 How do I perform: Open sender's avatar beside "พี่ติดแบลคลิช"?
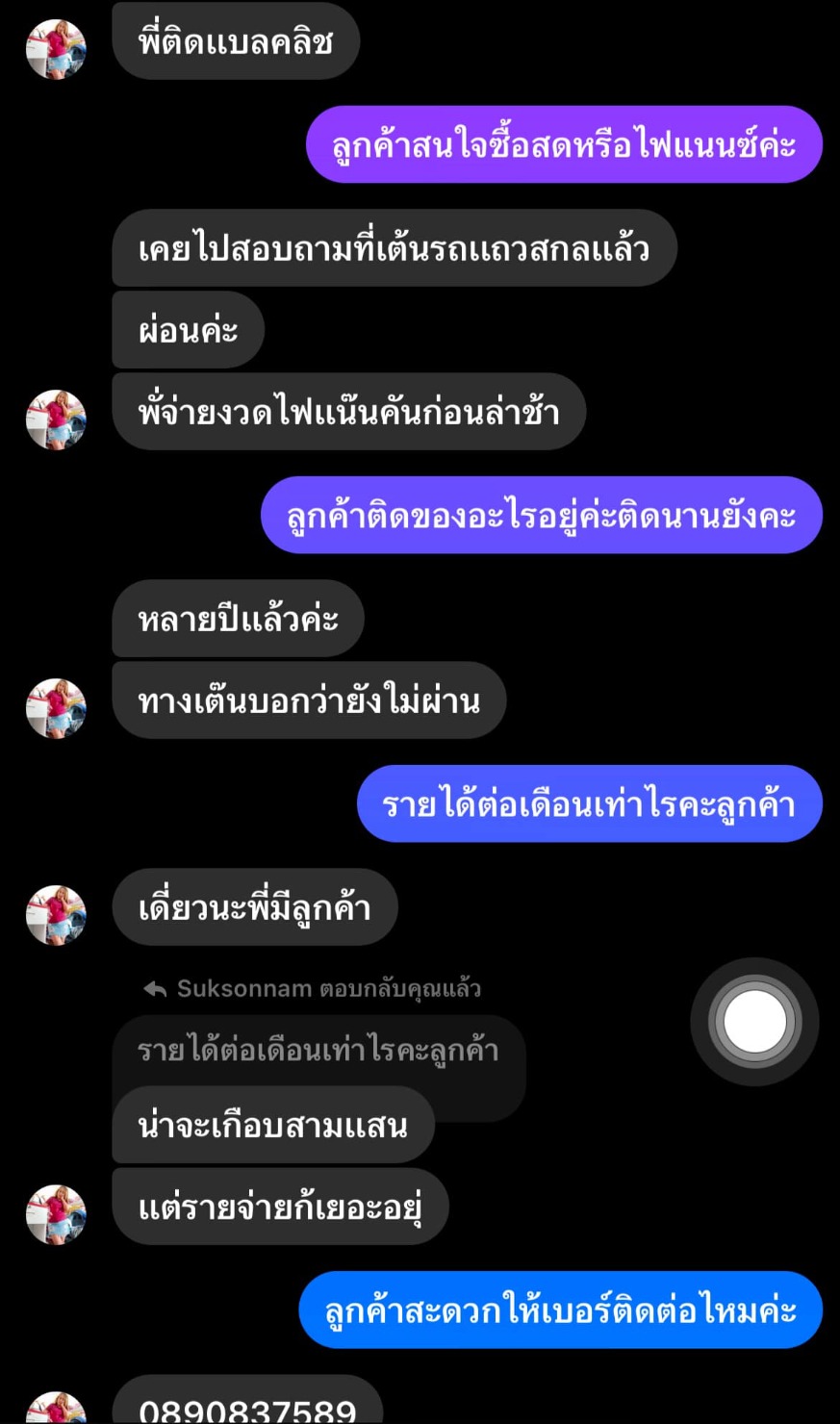[x=56, y=48]
